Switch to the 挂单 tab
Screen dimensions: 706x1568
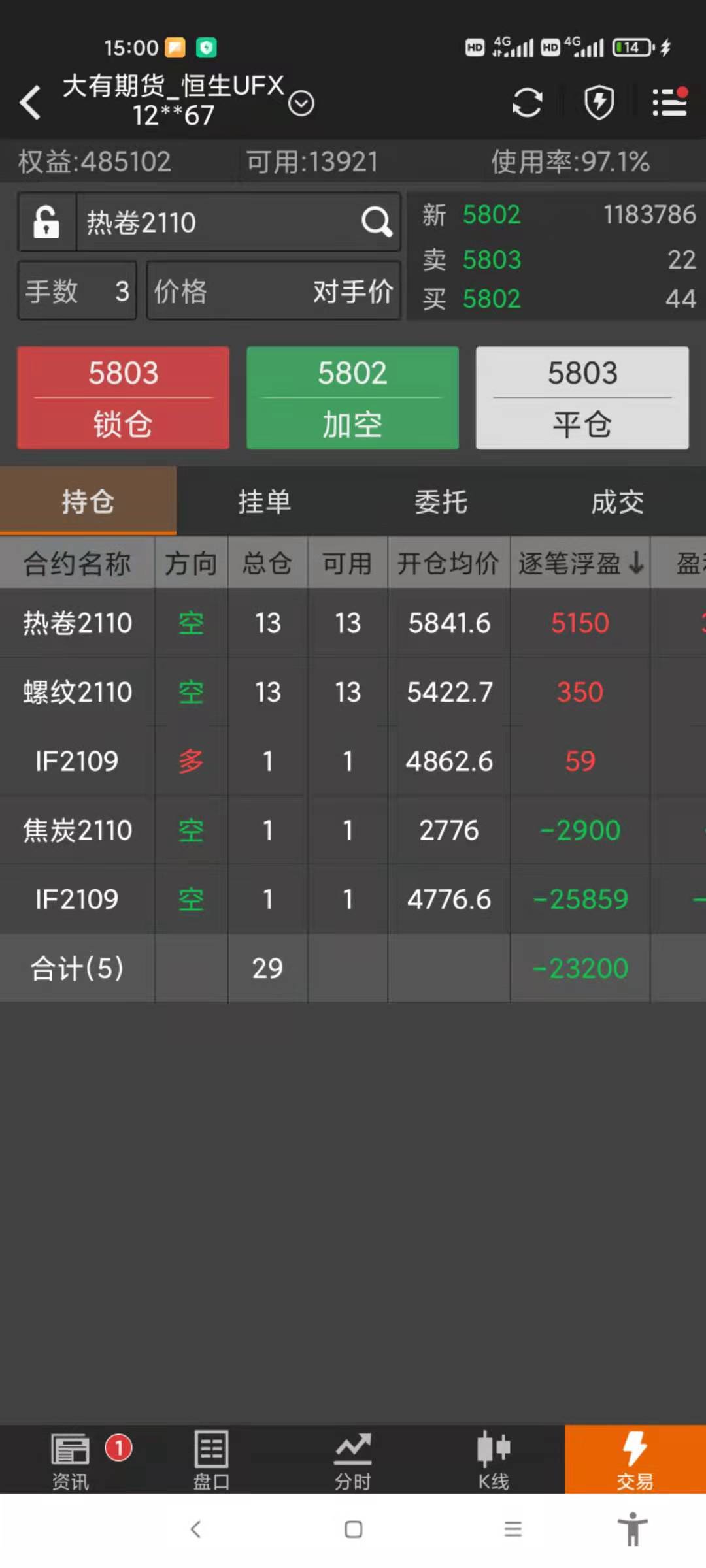[x=264, y=502]
